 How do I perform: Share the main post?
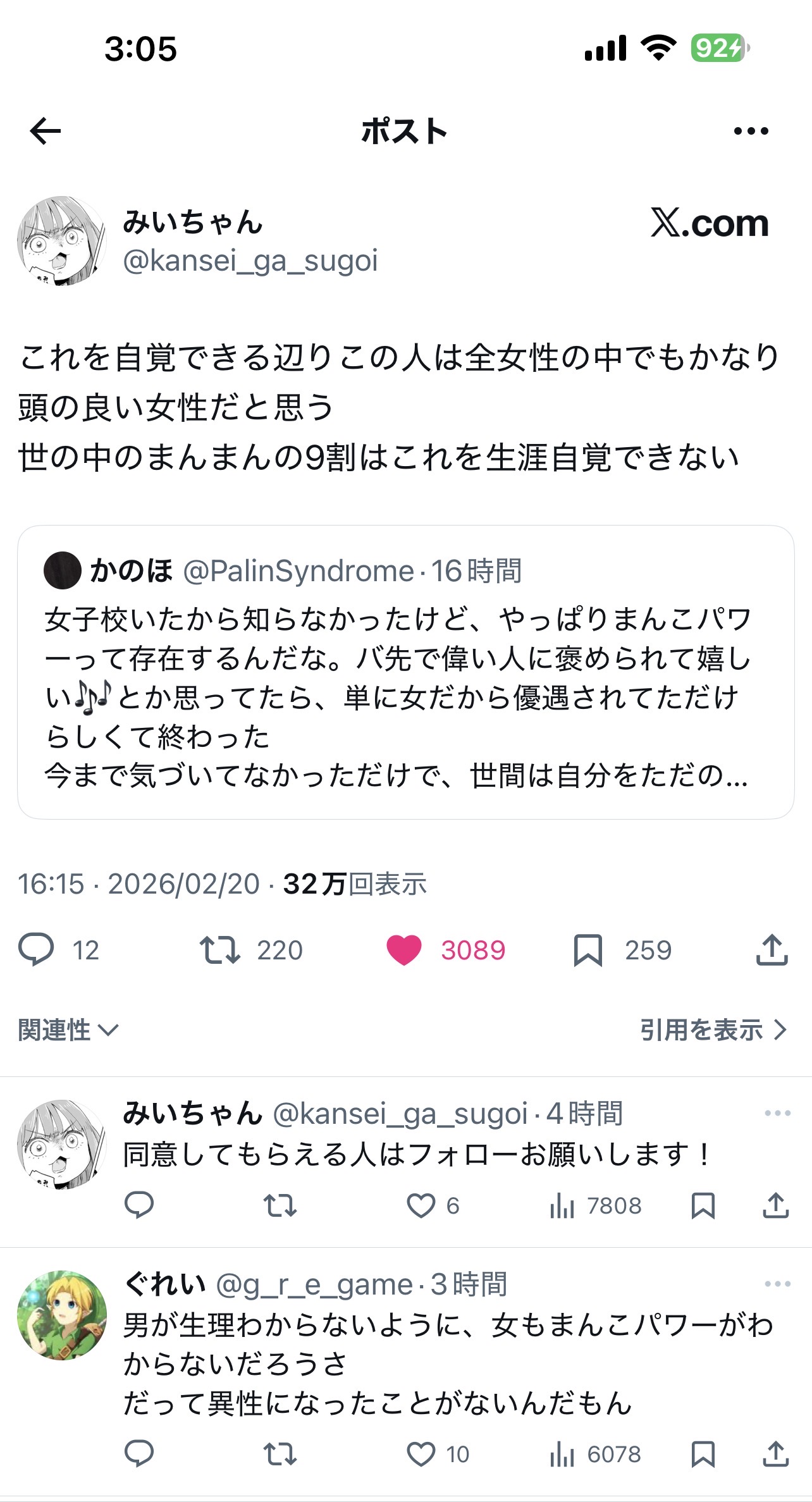[772, 949]
